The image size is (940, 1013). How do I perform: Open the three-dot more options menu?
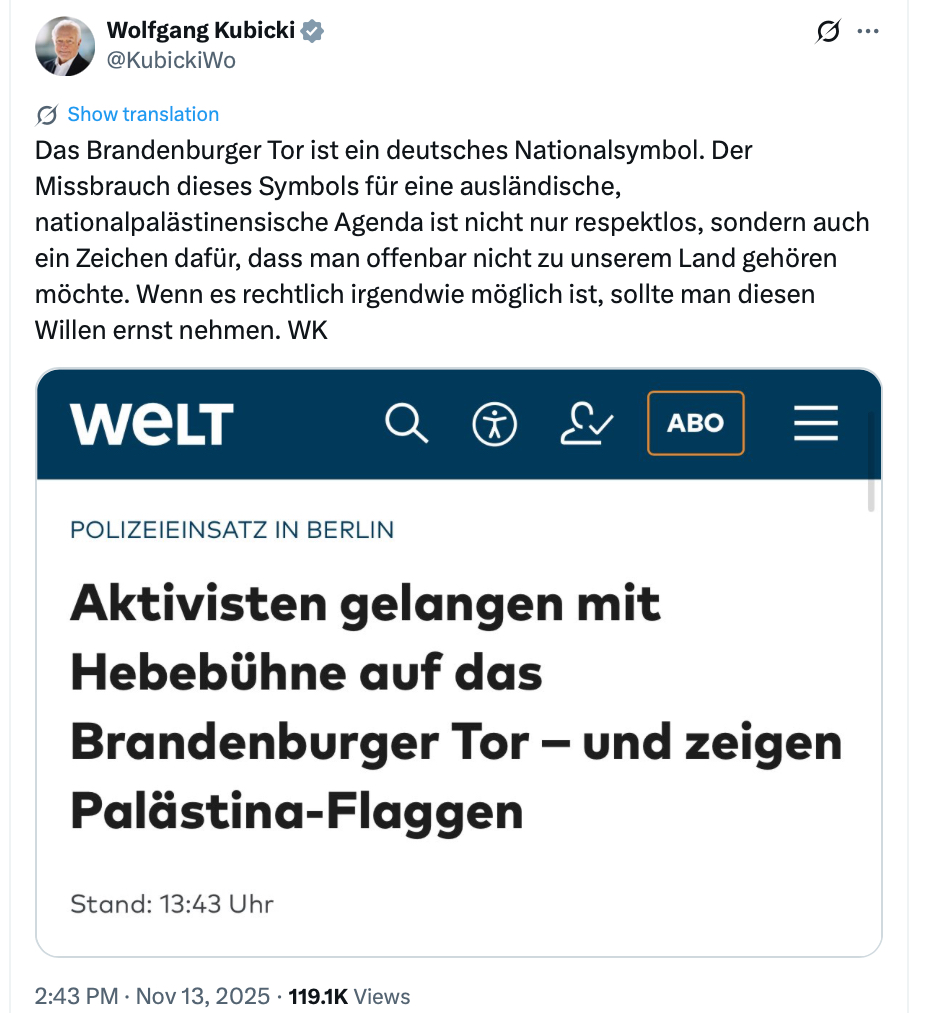[x=868, y=32]
